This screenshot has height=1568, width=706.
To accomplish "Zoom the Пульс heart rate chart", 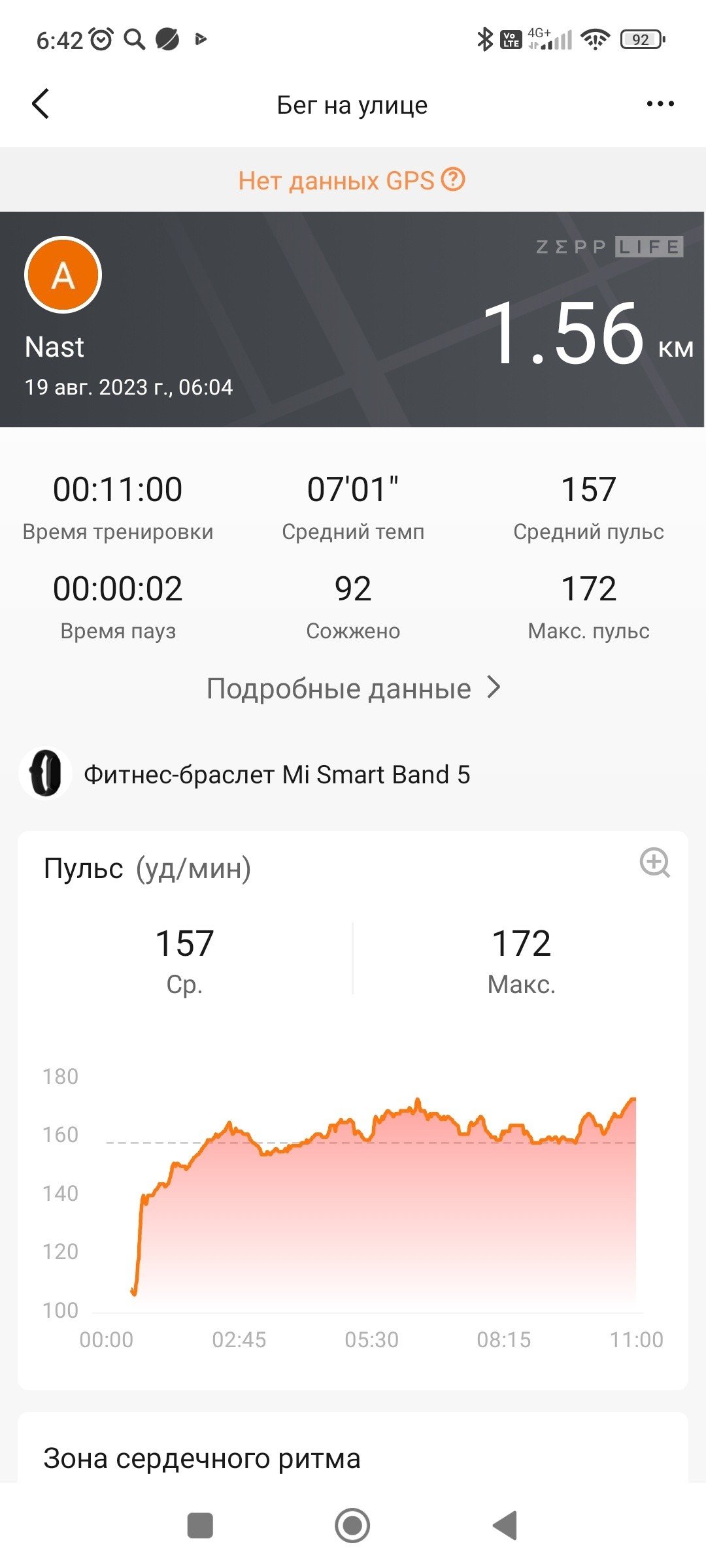I will click(x=654, y=863).
